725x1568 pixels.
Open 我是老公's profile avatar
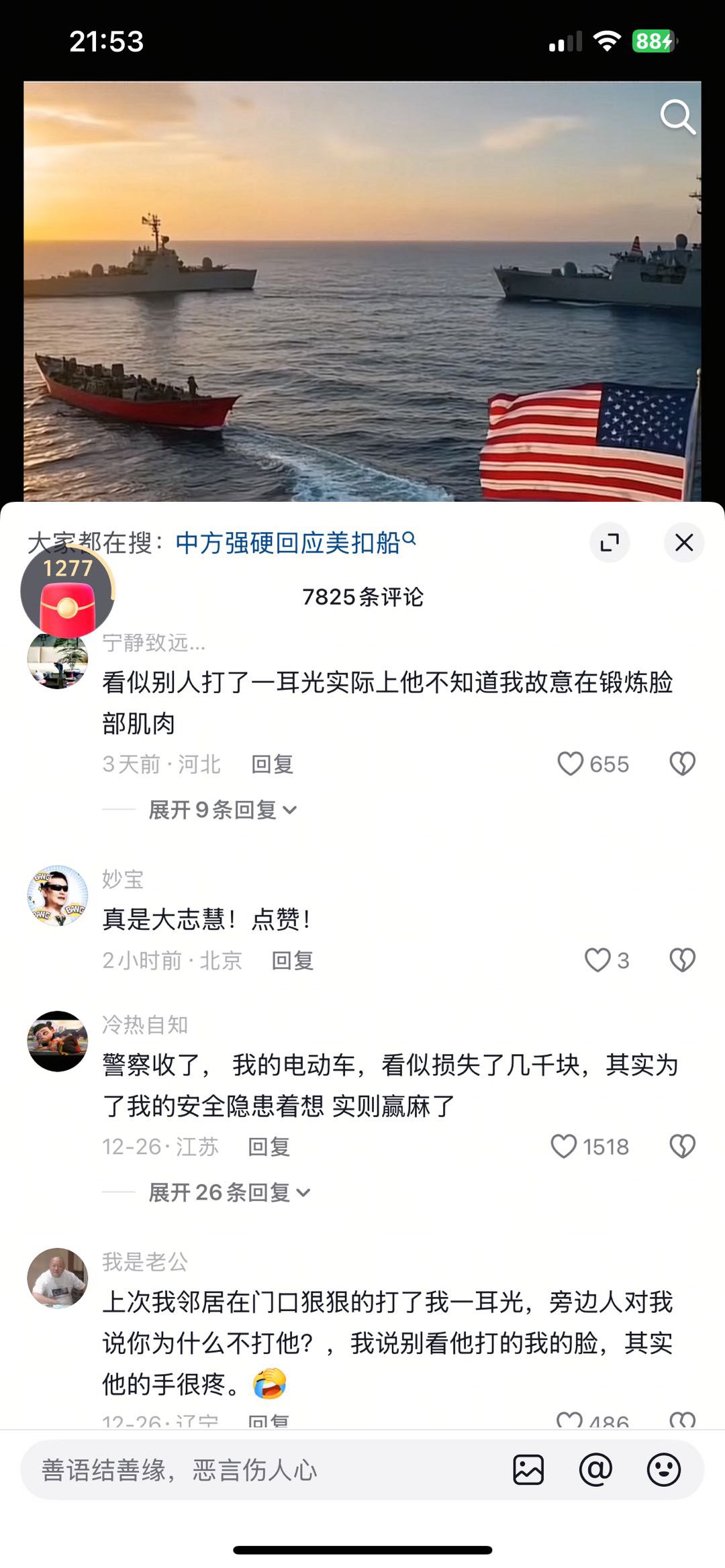point(58,1278)
